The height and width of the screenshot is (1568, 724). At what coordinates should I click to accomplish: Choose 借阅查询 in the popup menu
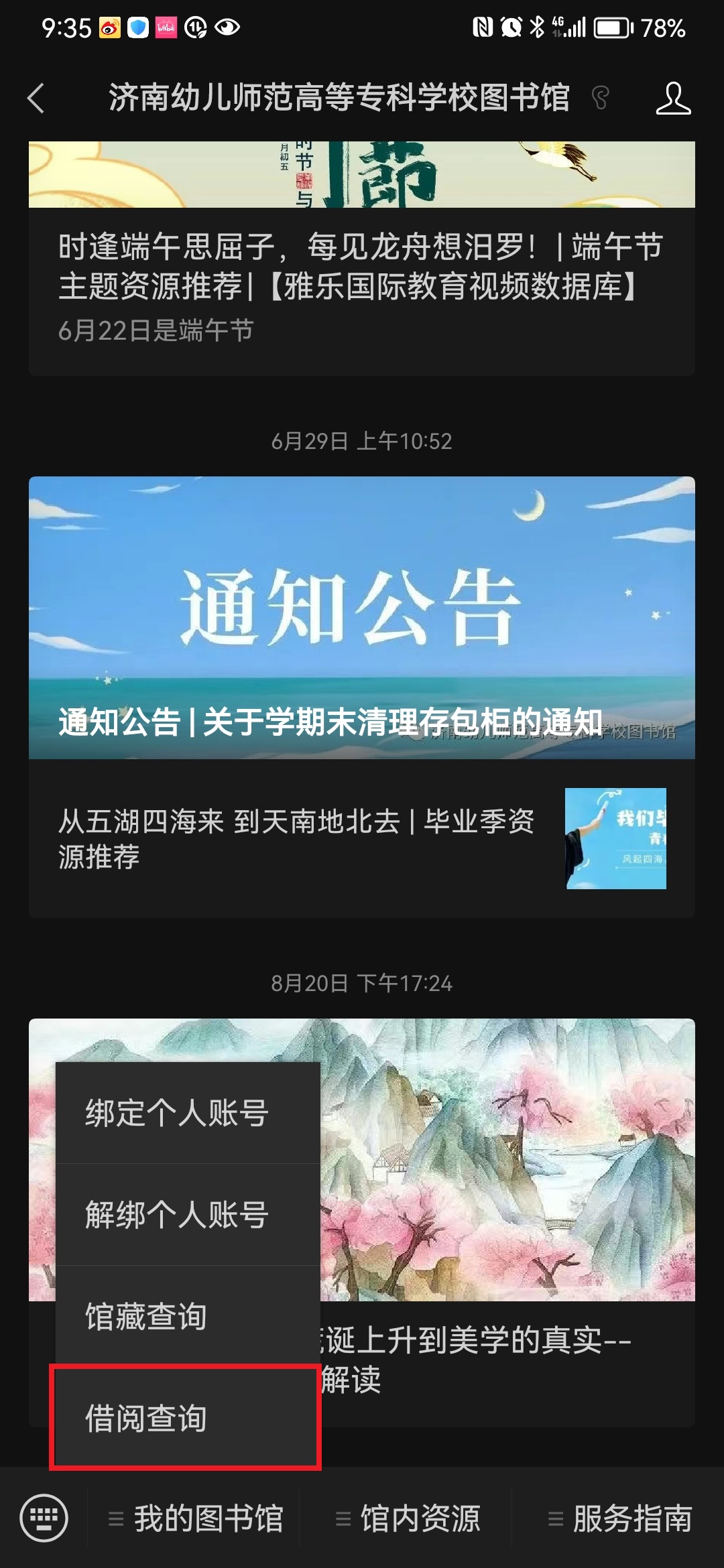[x=186, y=1418]
